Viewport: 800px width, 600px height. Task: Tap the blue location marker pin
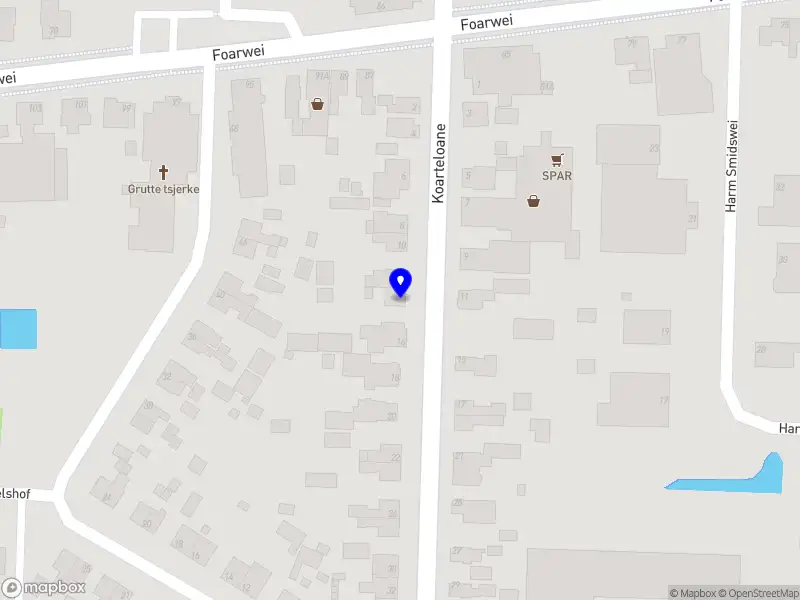click(x=400, y=282)
